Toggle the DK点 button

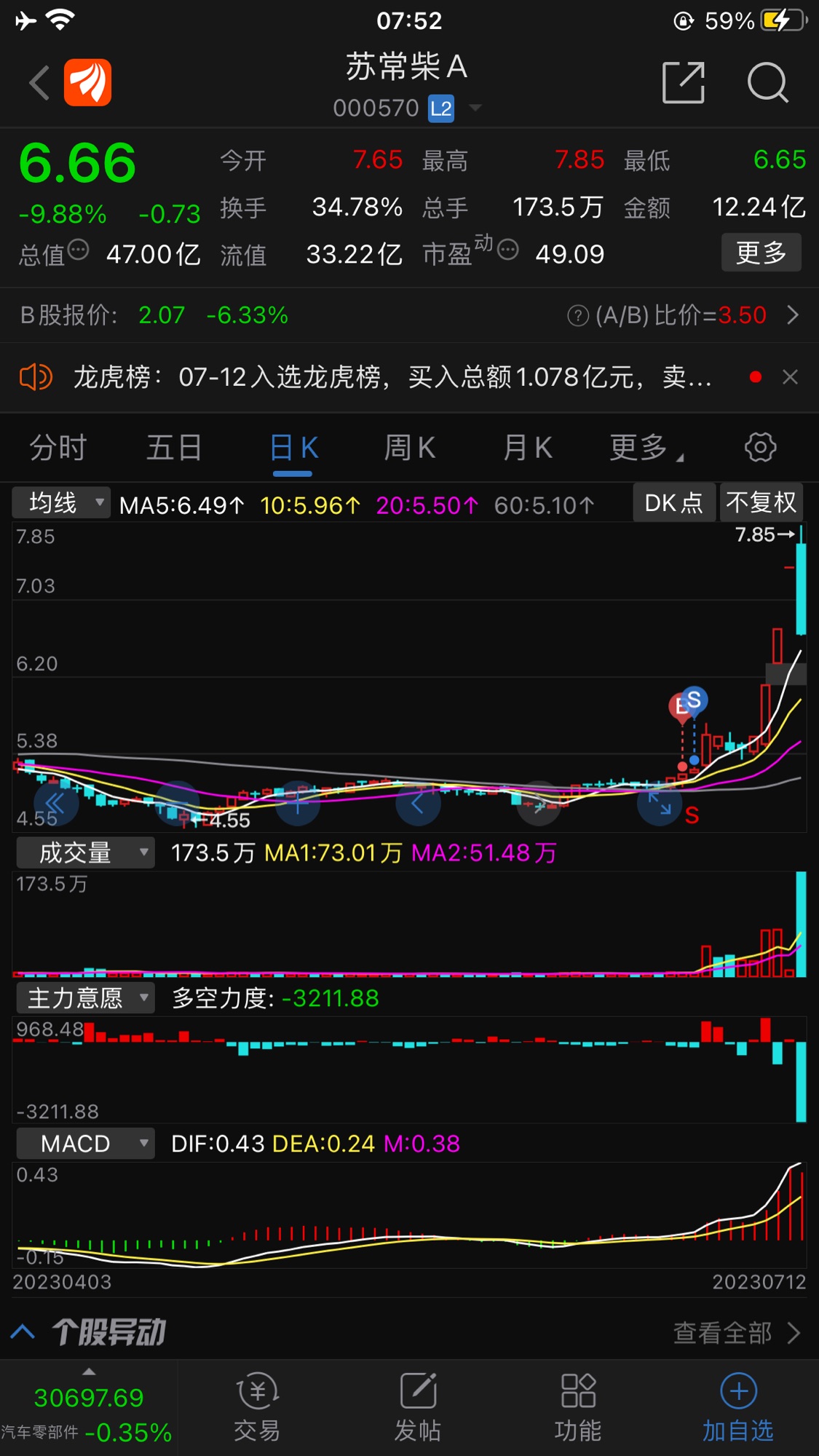(673, 502)
